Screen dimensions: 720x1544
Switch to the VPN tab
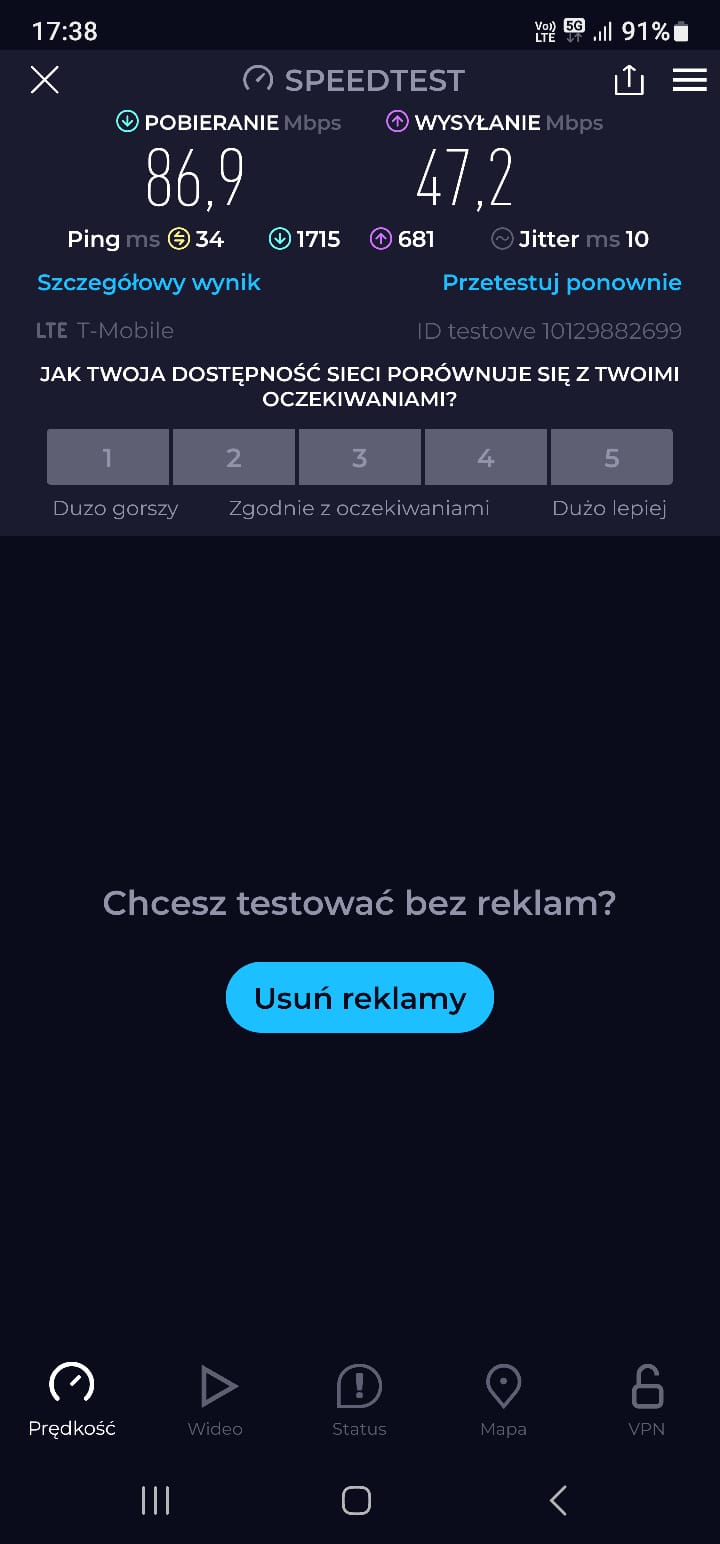coord(647,1399)
